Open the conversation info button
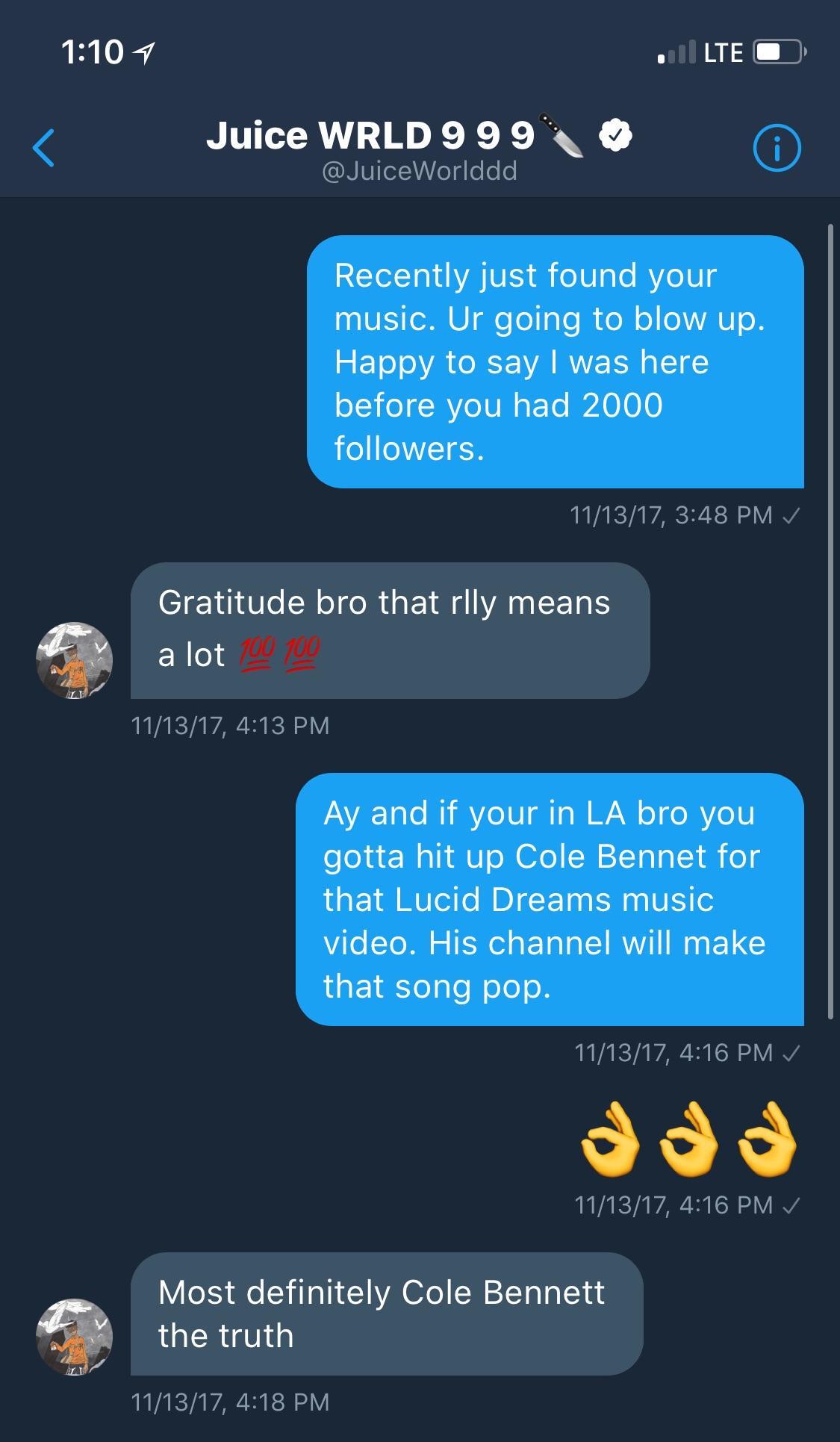 777,149
